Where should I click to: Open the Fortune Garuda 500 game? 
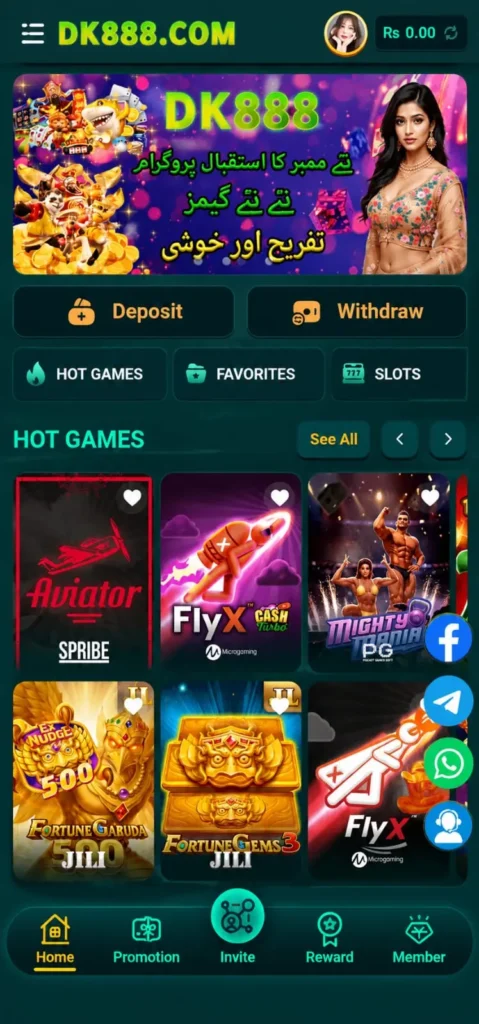tap(84, 781)
